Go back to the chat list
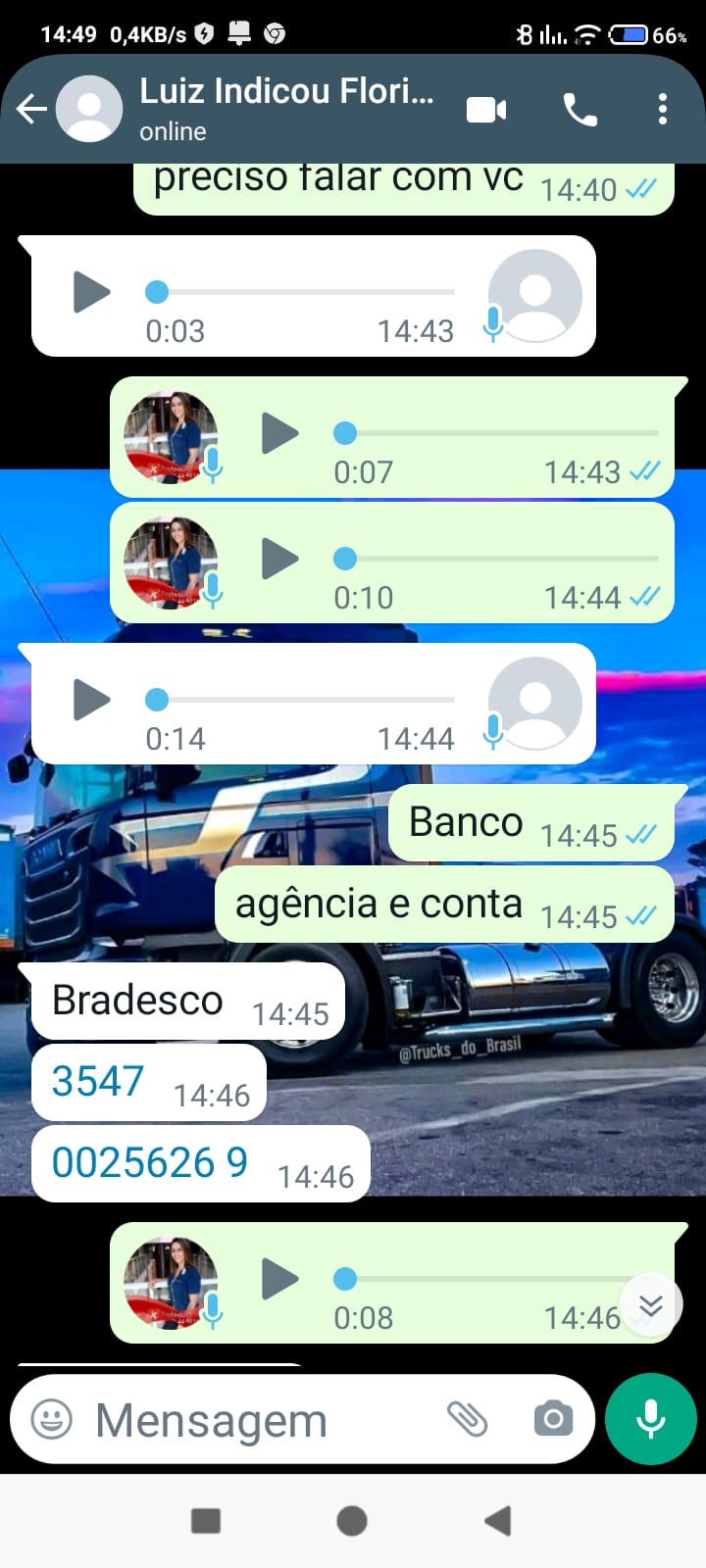This screenshot has height=1568, width=706. (31, 109)
